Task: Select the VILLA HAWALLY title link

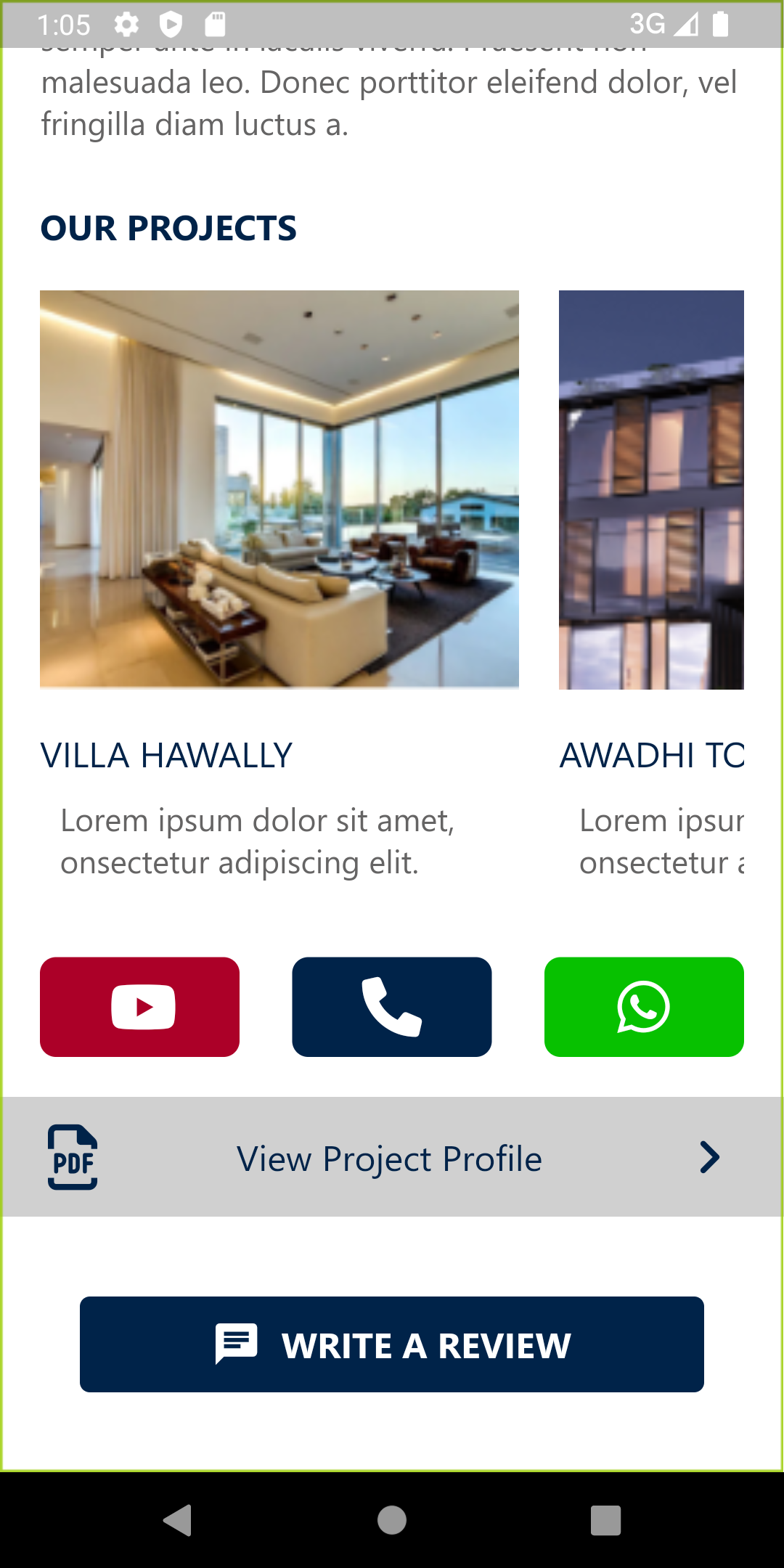Action: tap(166, 756)
